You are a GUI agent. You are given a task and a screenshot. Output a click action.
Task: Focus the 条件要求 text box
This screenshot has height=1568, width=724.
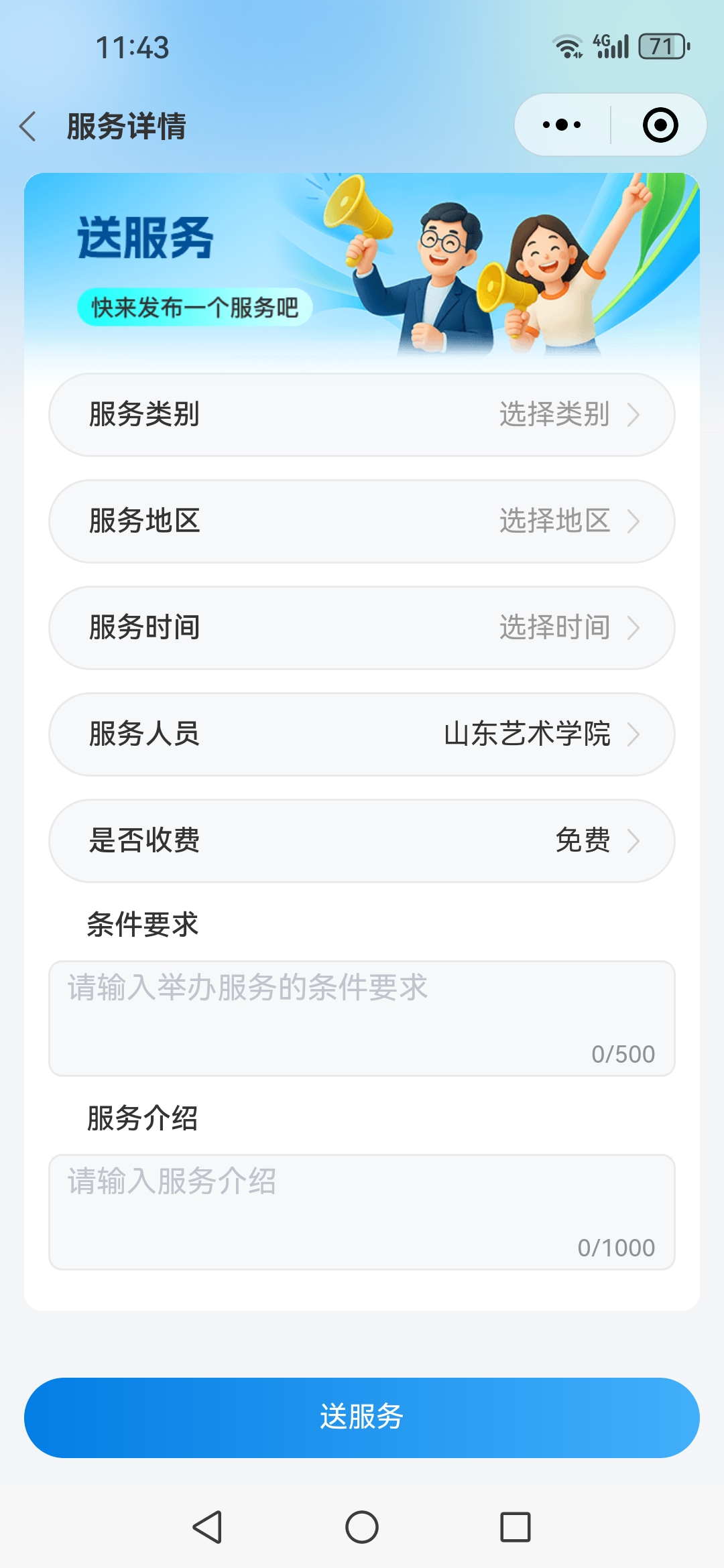[x=362, y=1019]
